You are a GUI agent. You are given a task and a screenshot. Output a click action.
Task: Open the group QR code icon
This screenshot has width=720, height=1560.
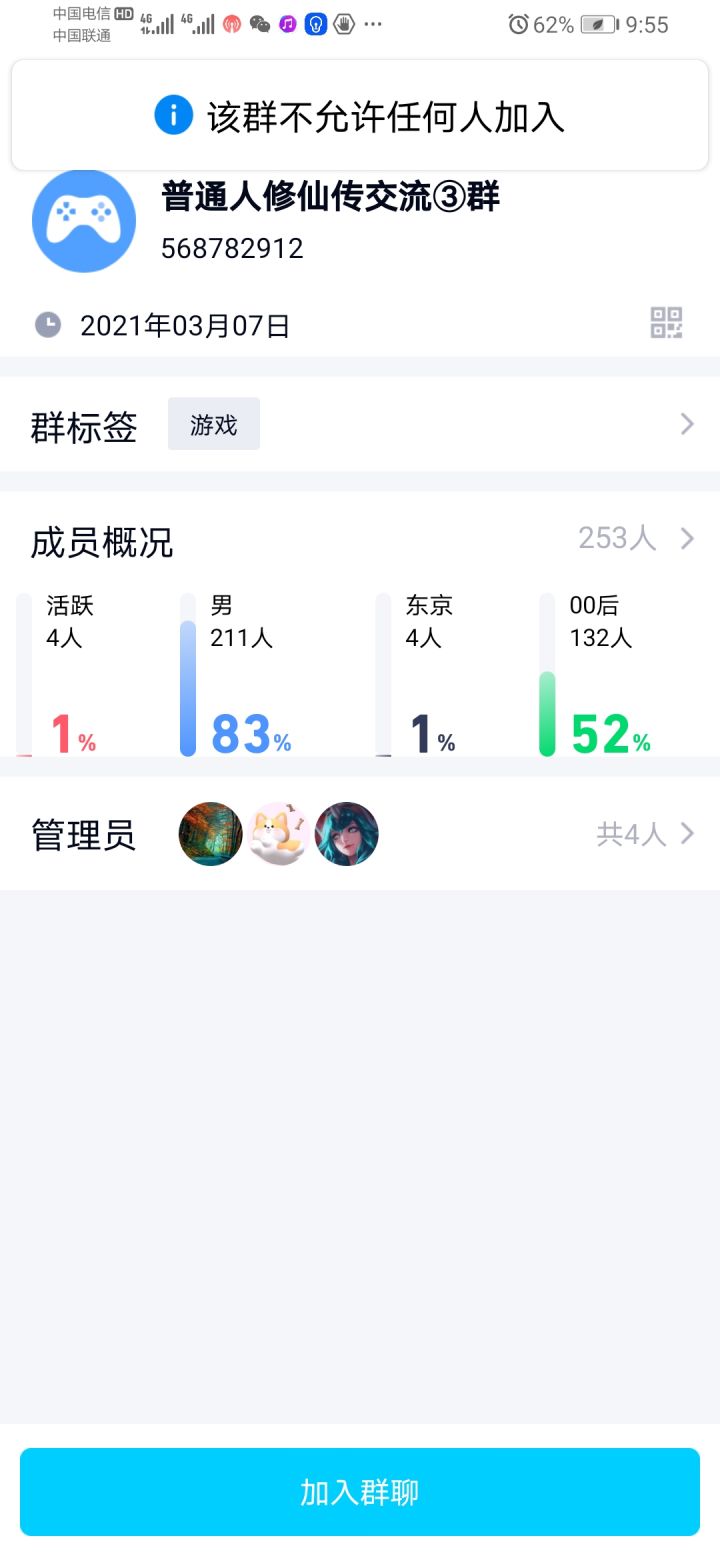667,323
